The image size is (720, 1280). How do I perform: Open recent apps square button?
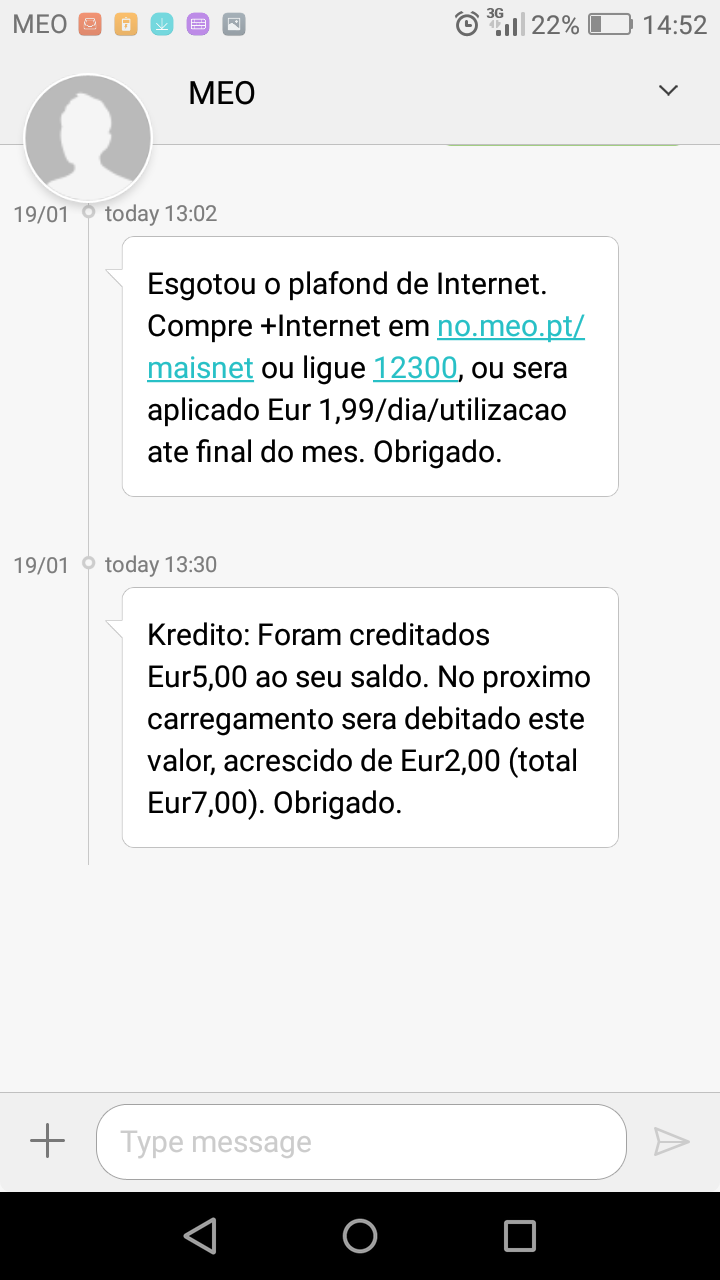(520, 1236)
